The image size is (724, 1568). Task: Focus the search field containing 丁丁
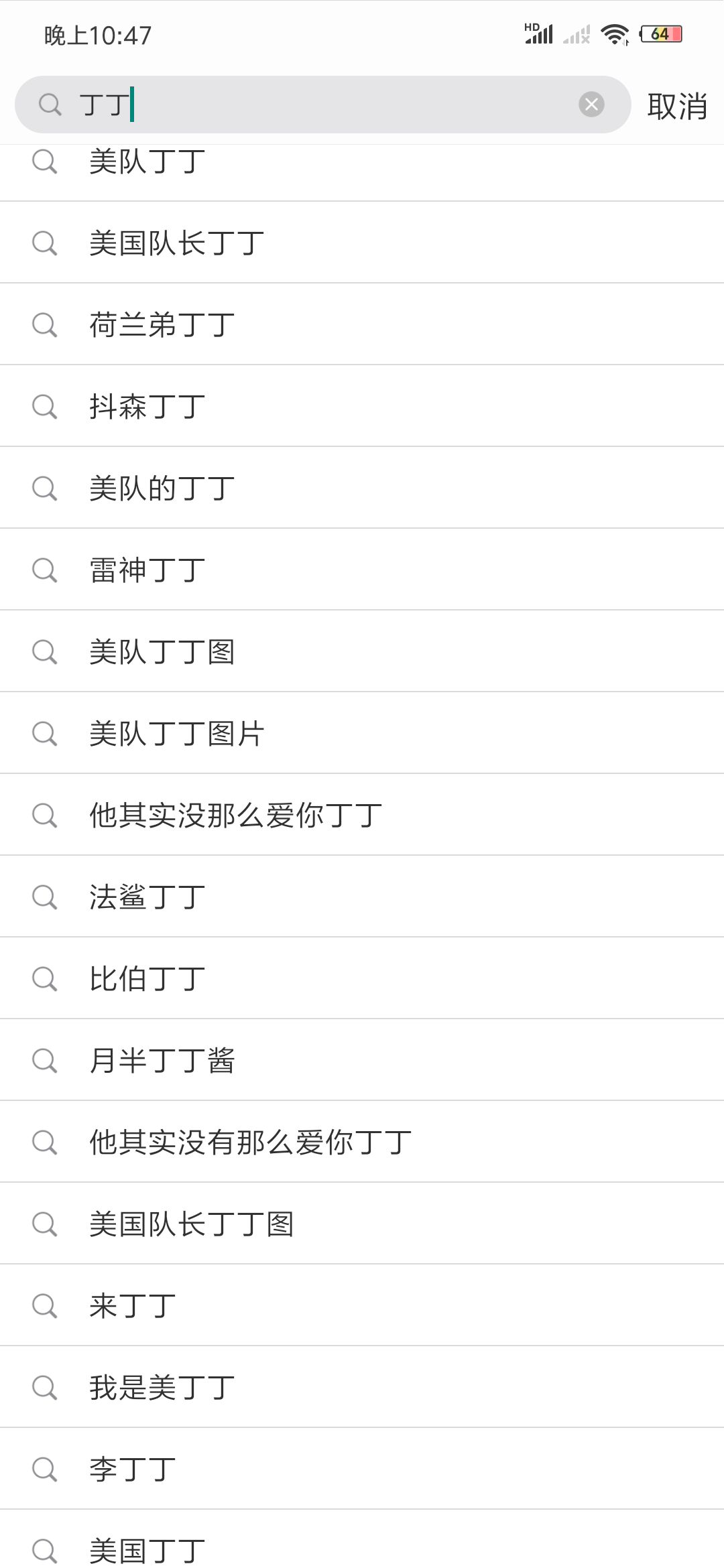(322, 105)
